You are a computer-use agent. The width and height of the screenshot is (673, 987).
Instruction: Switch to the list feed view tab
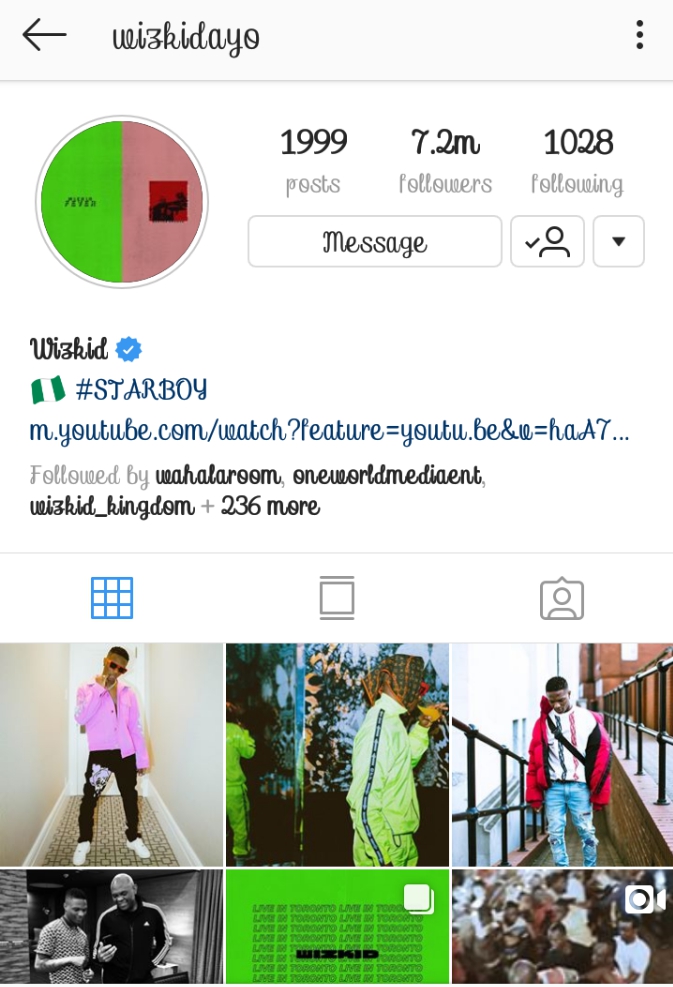337,598
